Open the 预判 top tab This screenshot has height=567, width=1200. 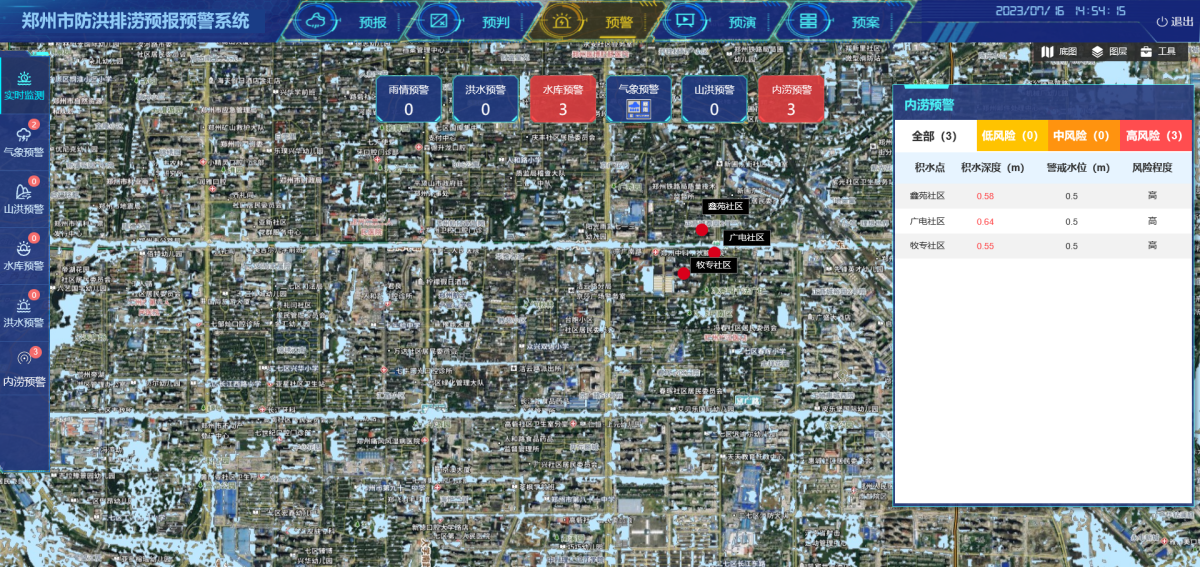471,21
